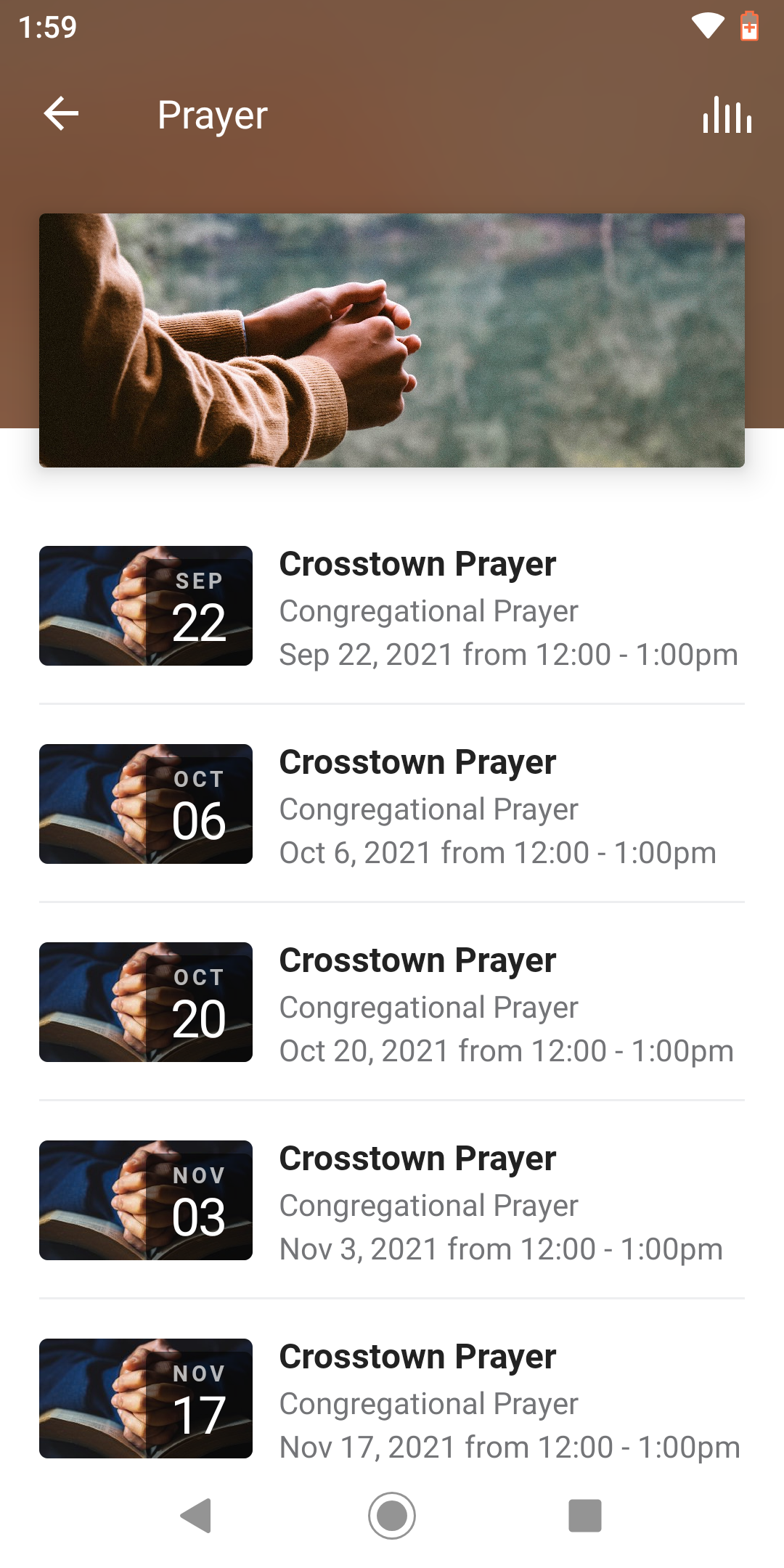Open the Nov 3 Crosstown Prayer event
The width and height of the screenshot is (784, 1568).
tap(392, 1201)
